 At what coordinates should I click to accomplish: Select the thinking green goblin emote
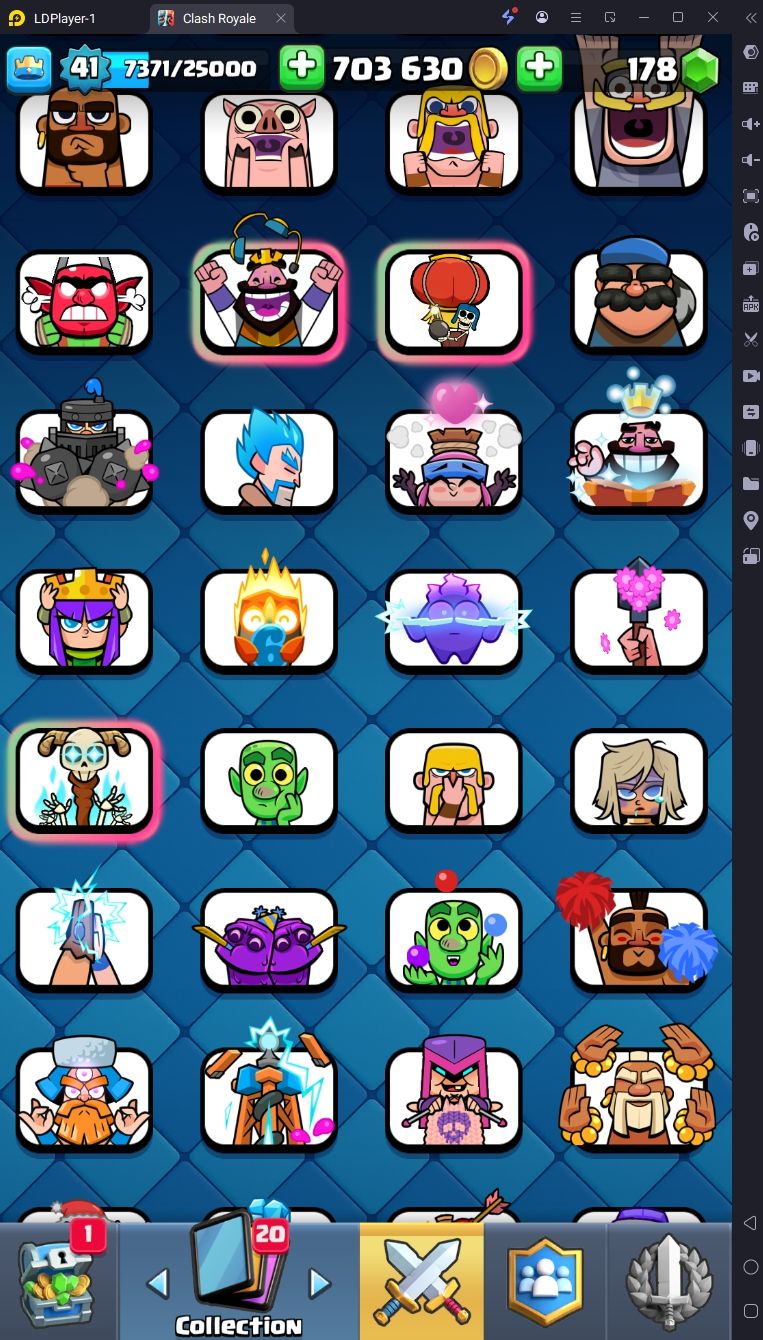point(269,781)
